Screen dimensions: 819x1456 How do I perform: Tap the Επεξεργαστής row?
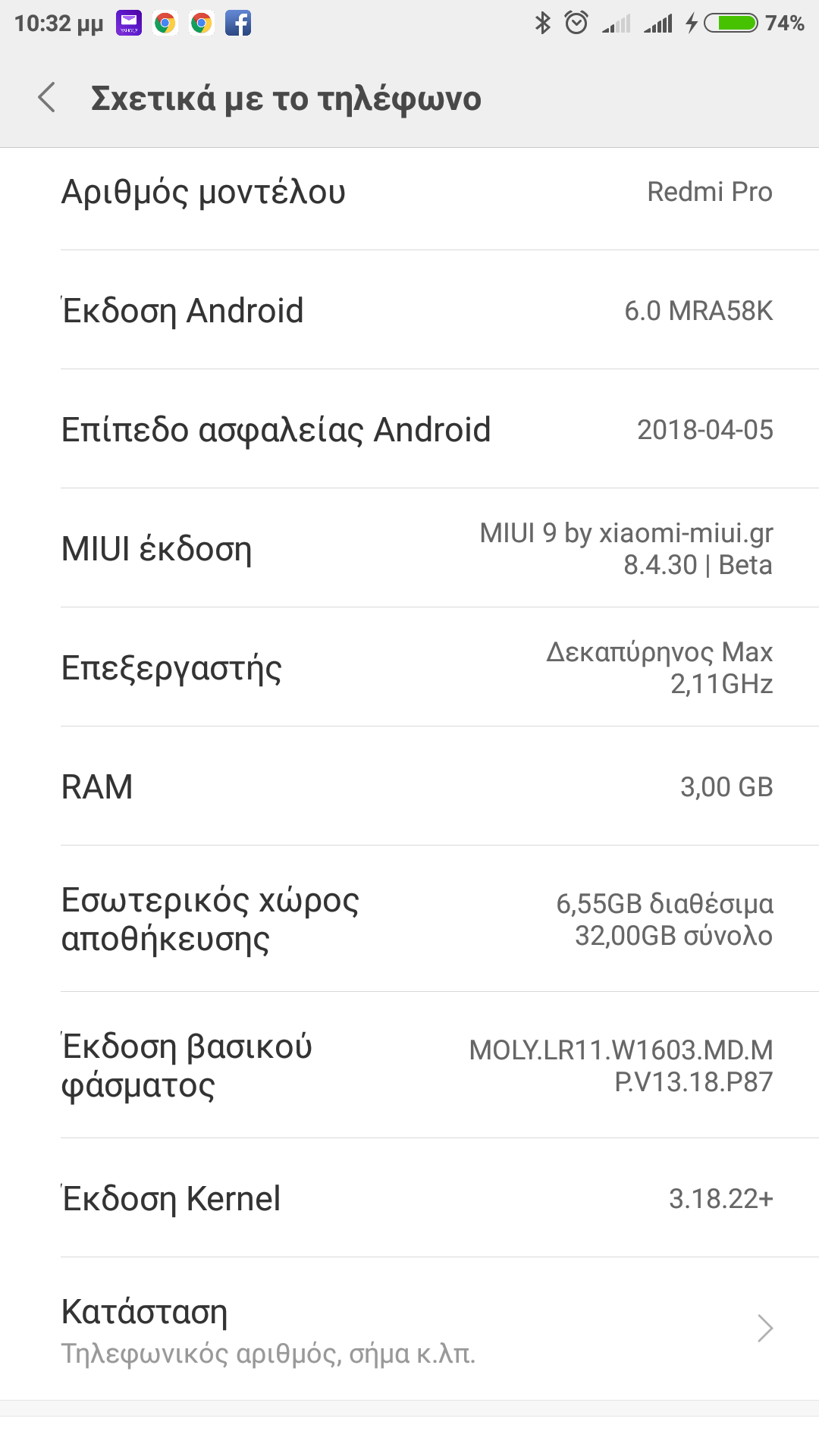pyautogui.click(x=409, y=667)
